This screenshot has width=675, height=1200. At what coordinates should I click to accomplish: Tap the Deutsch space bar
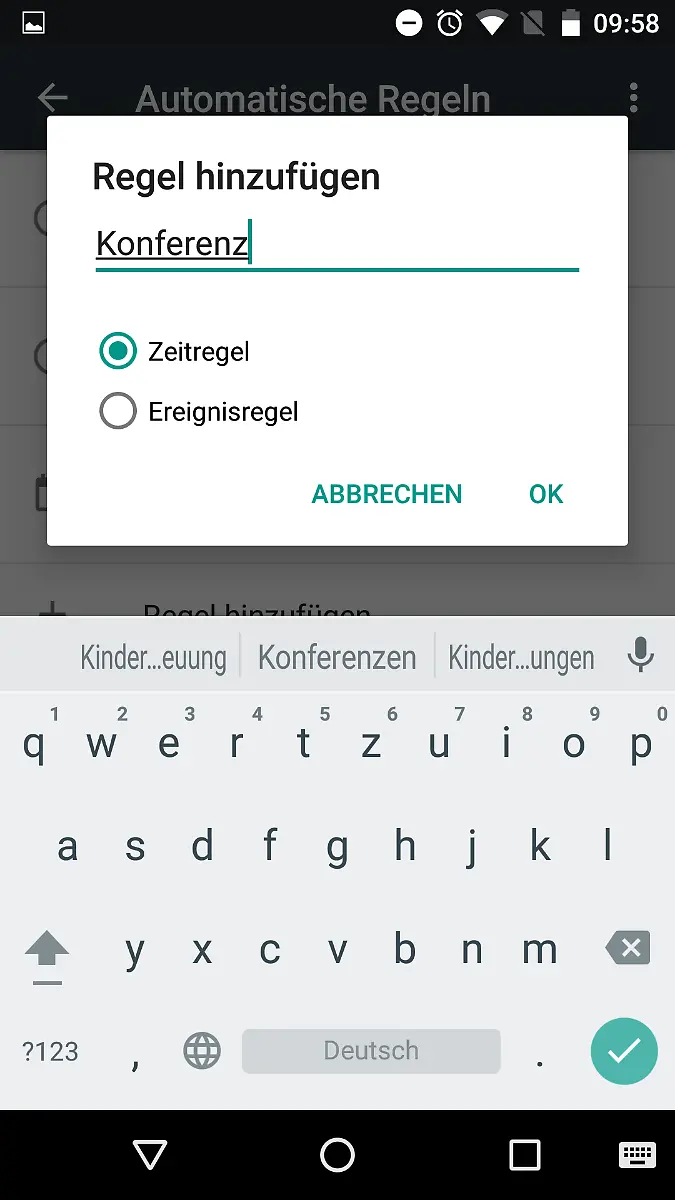(x=371, y=1051)
